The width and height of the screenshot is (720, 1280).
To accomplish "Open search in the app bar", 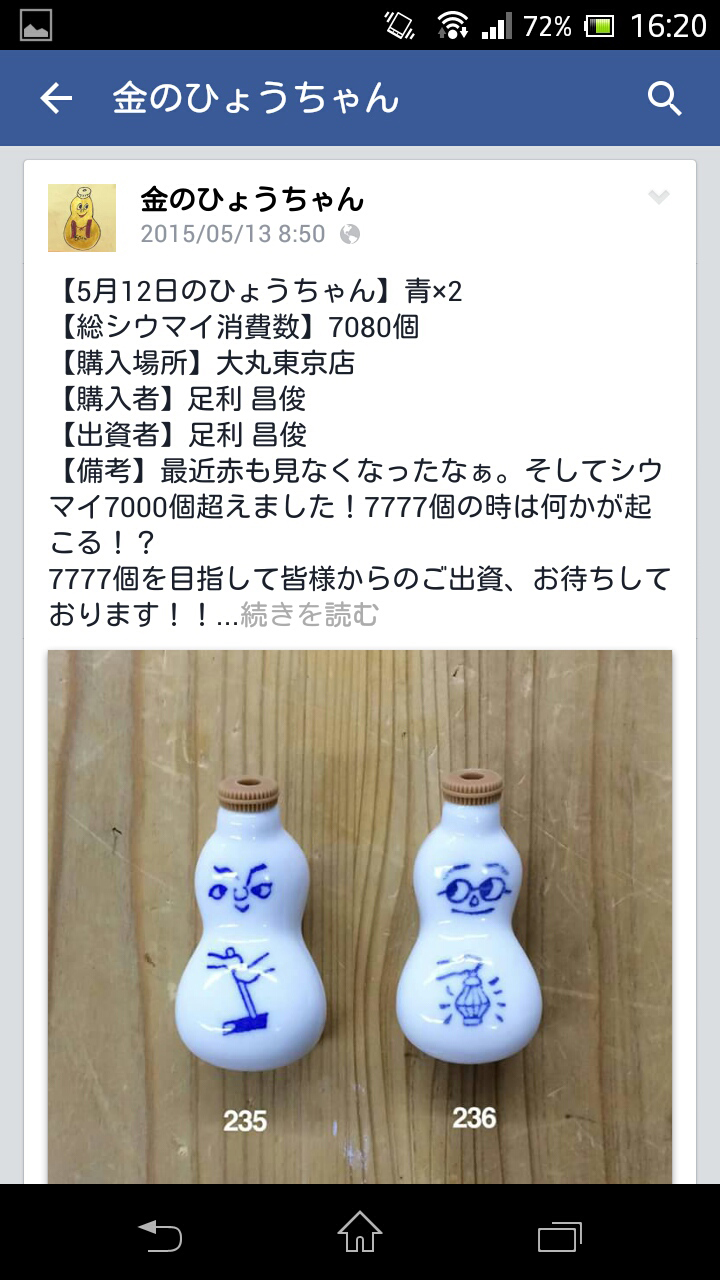I will pos(664,98).
